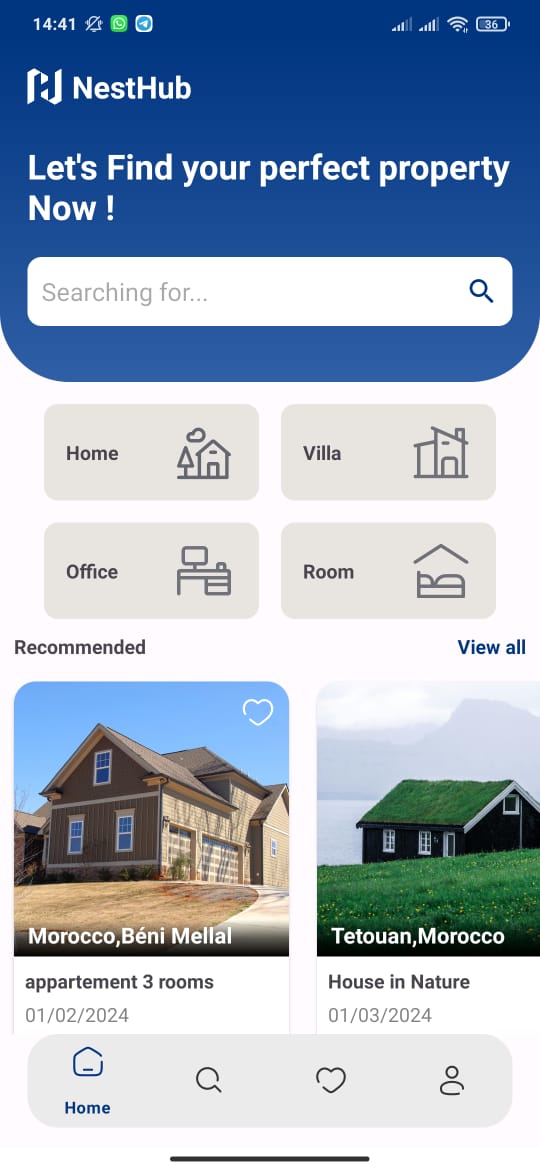Image resolution: width=540 pixels, height=1170 pixels.
Task: Tap the magnifier icon in the search box
Action: [481, 292]
